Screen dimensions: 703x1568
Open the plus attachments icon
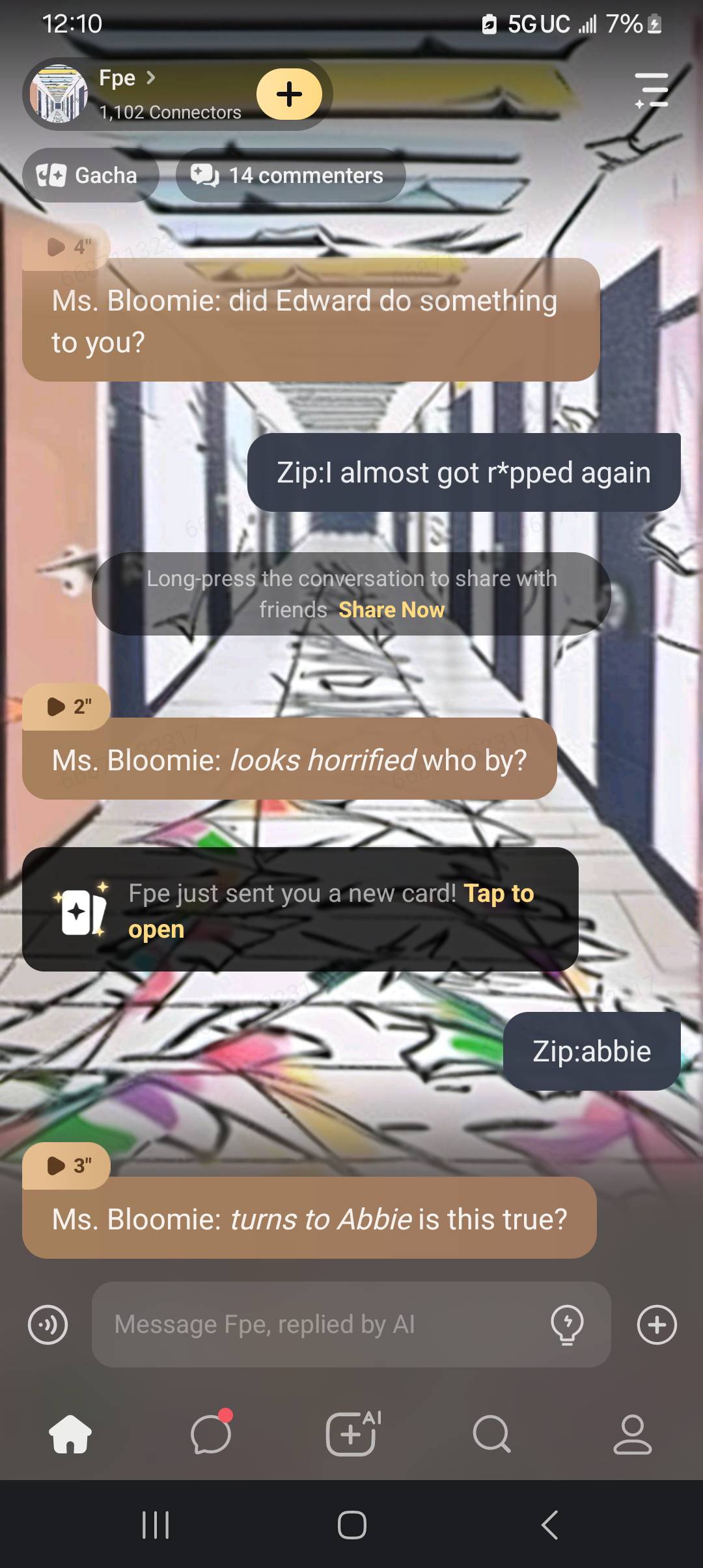[x=657, y=1324]
